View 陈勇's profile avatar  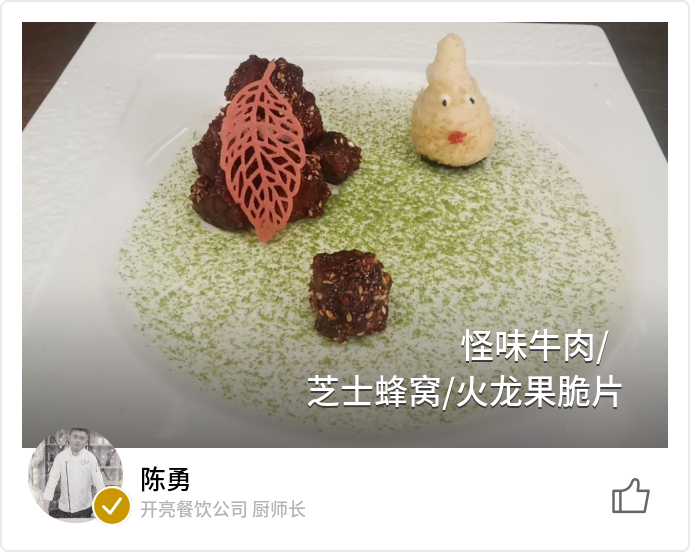click(73, 475)
